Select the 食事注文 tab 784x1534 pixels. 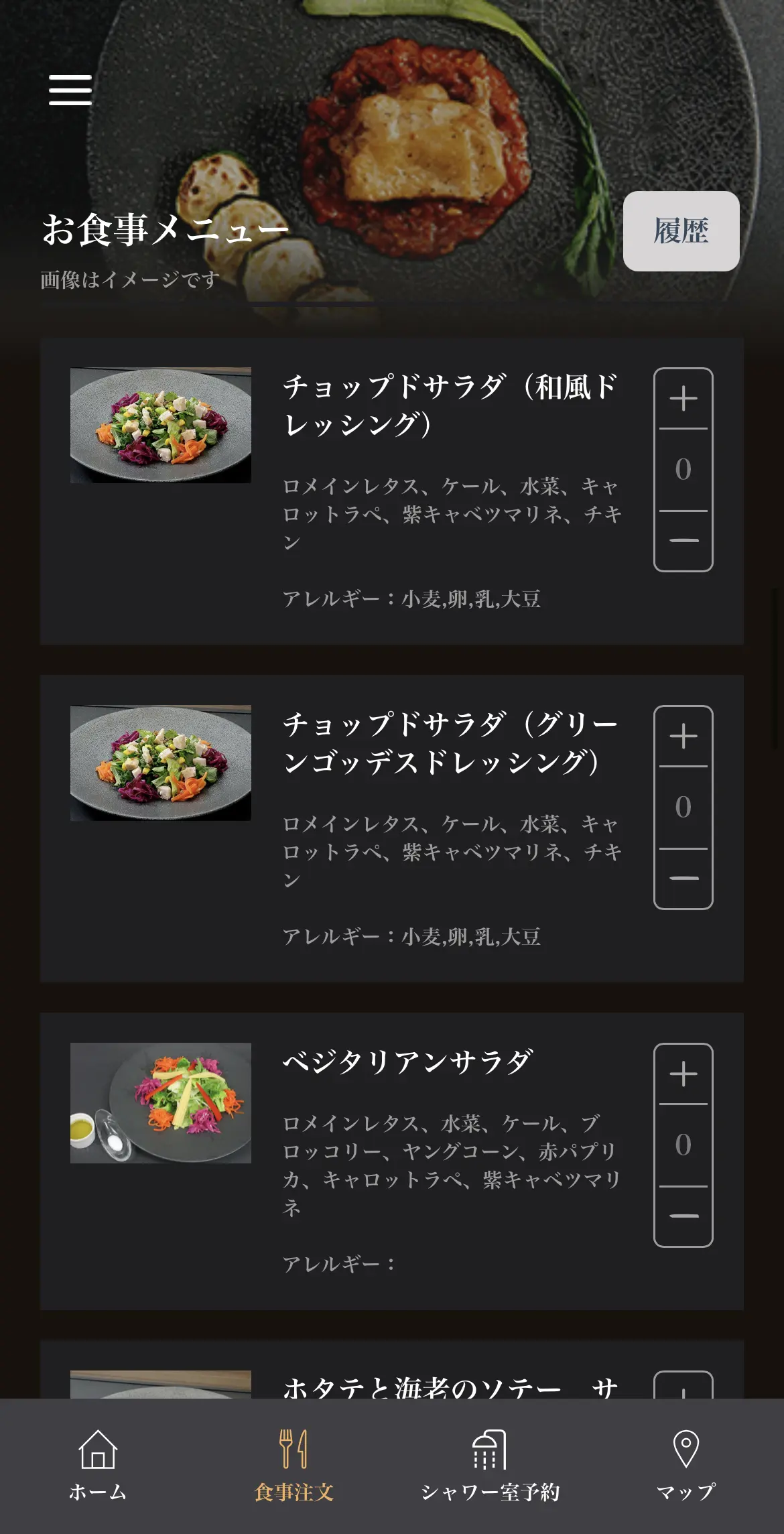click(293, 1464)
